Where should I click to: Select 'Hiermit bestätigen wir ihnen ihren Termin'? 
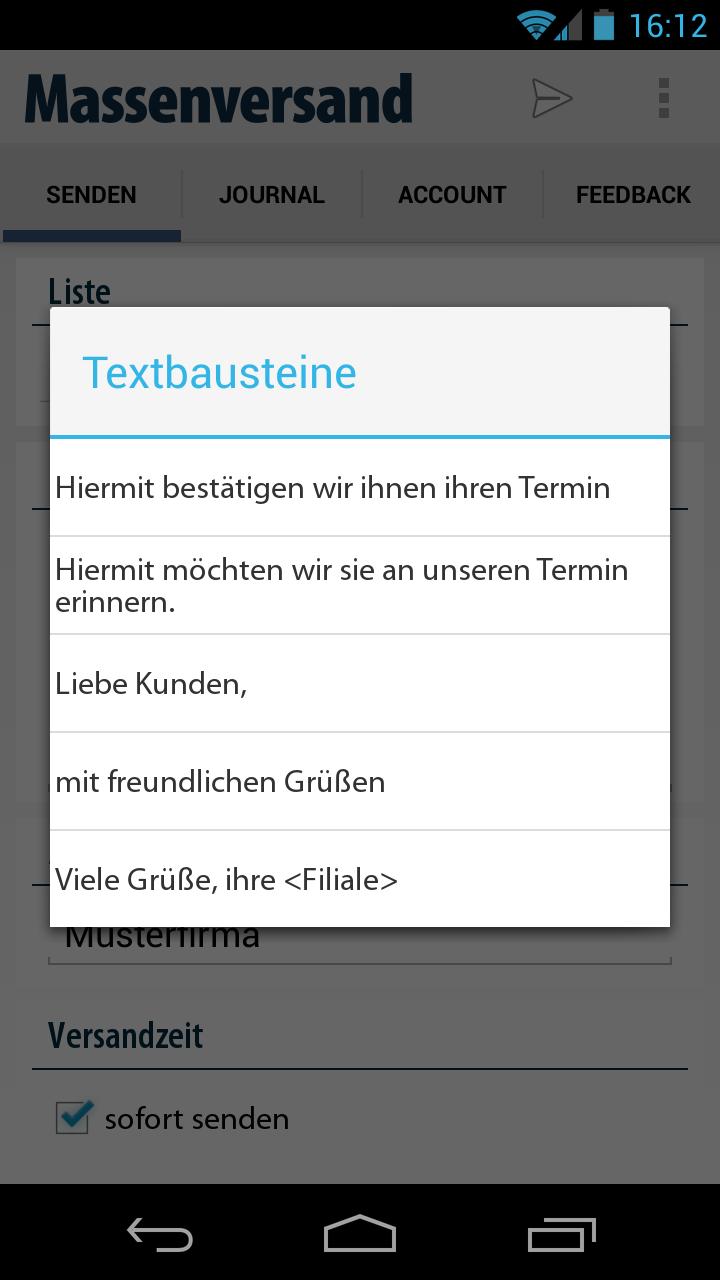(x=360, y=488)
